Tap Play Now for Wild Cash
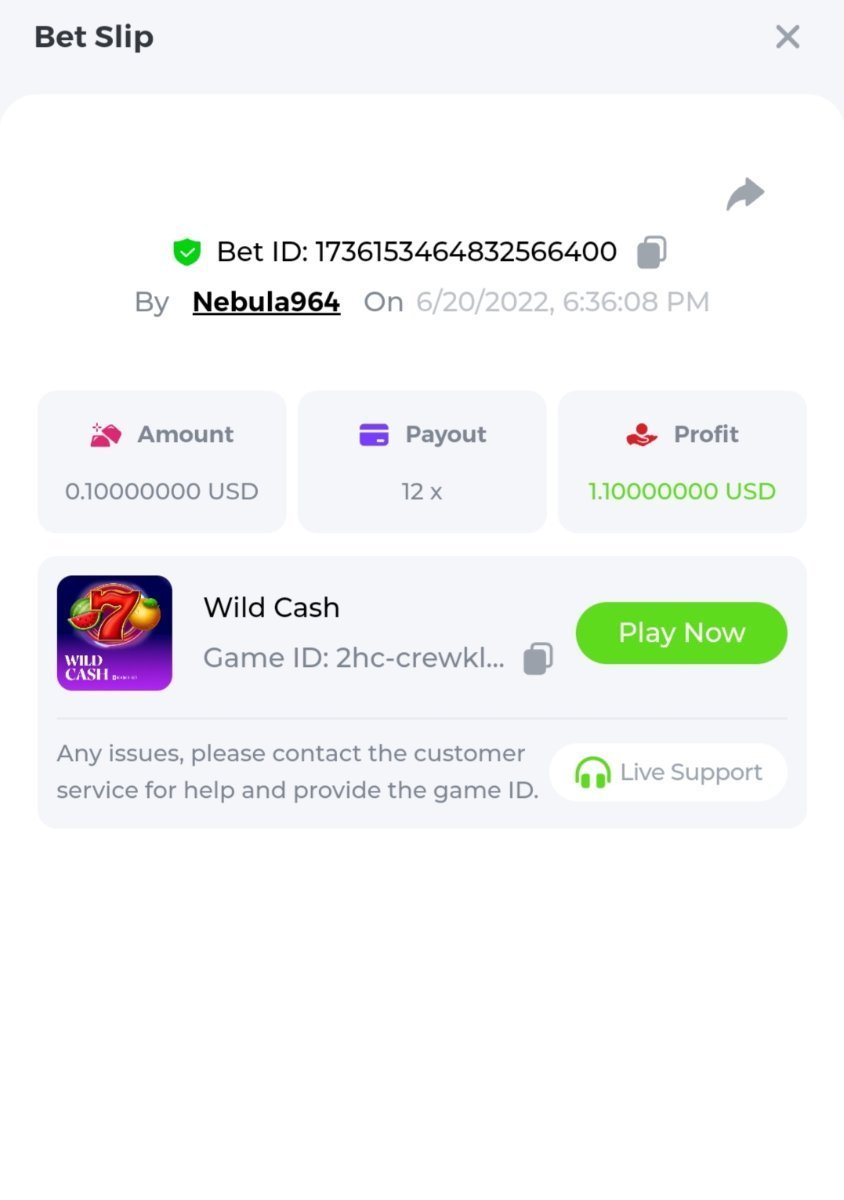This screenshot has width=844, height=1200. coord(681,633)
